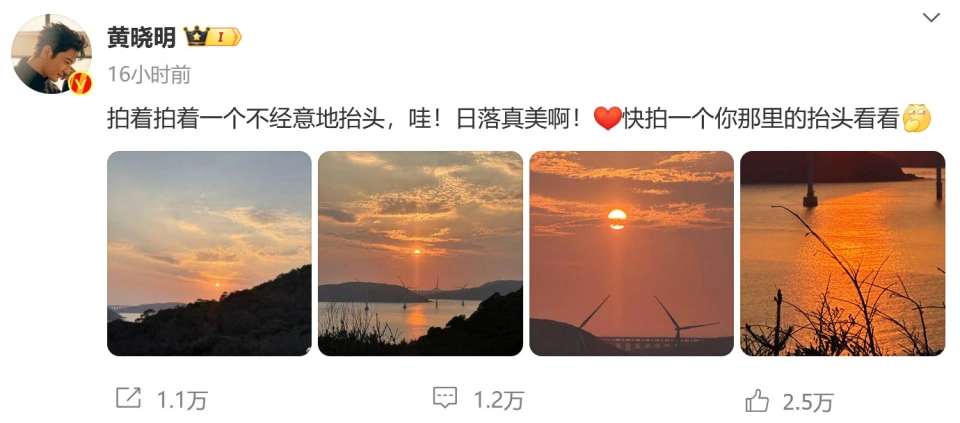Open the 黄晓明 username link
Screen dimensions: 960x423
pos(141,37)
